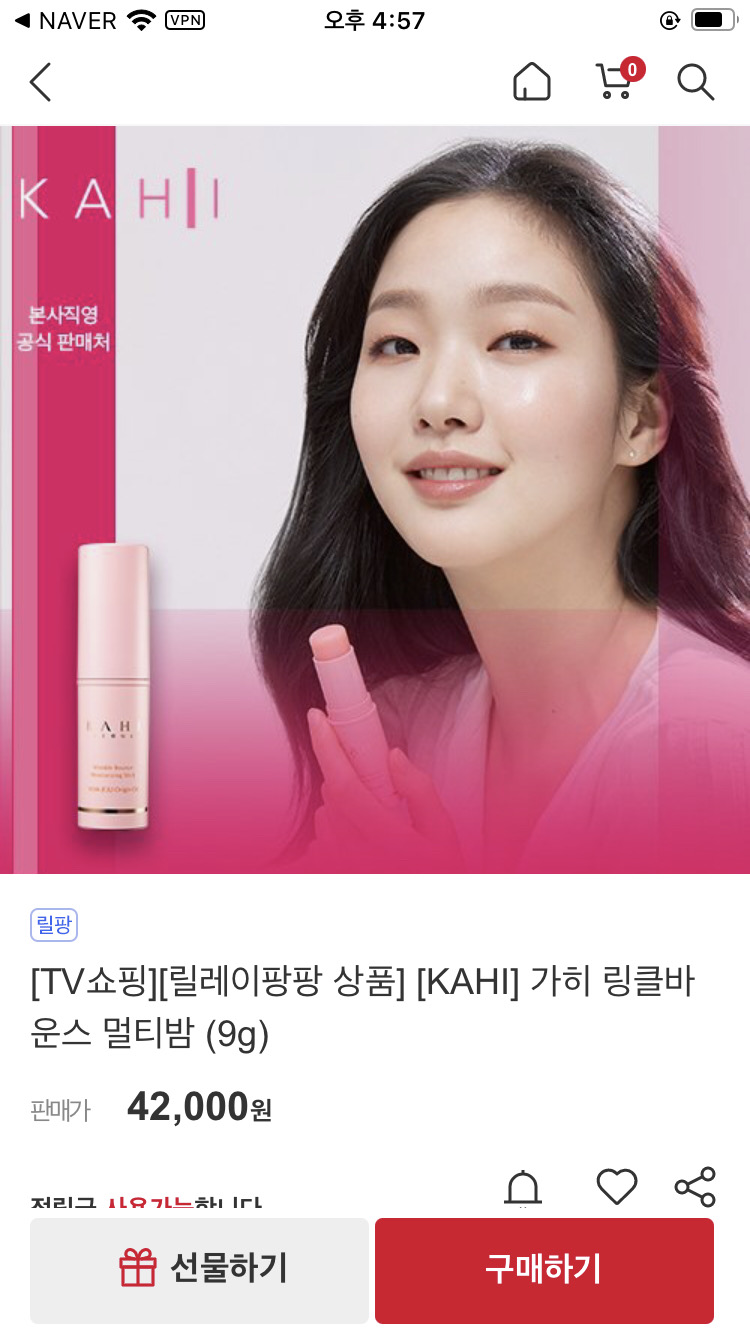Click the home icon in the top bar
The image size is (750, 1334).
[532, 82]
